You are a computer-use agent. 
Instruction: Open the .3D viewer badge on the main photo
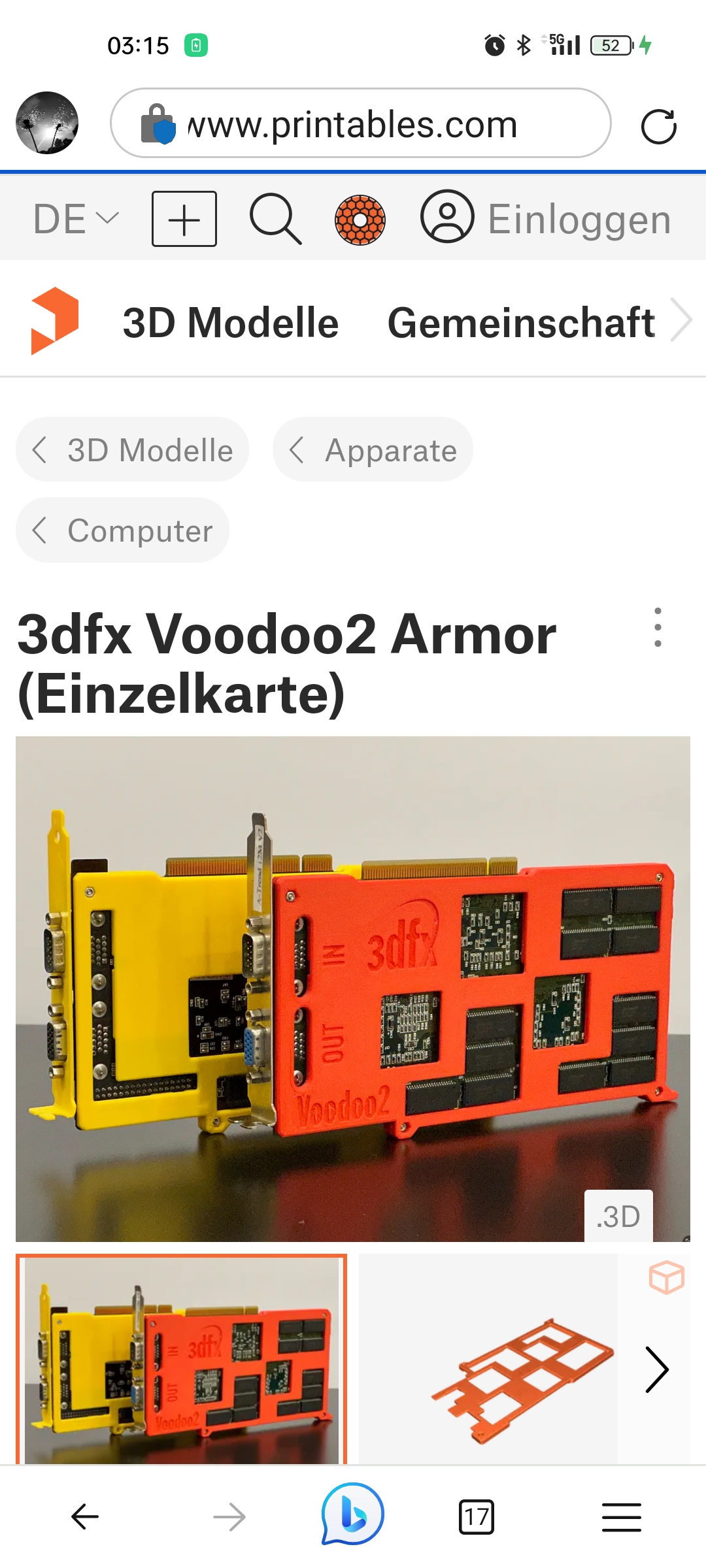coord(618,1217)
